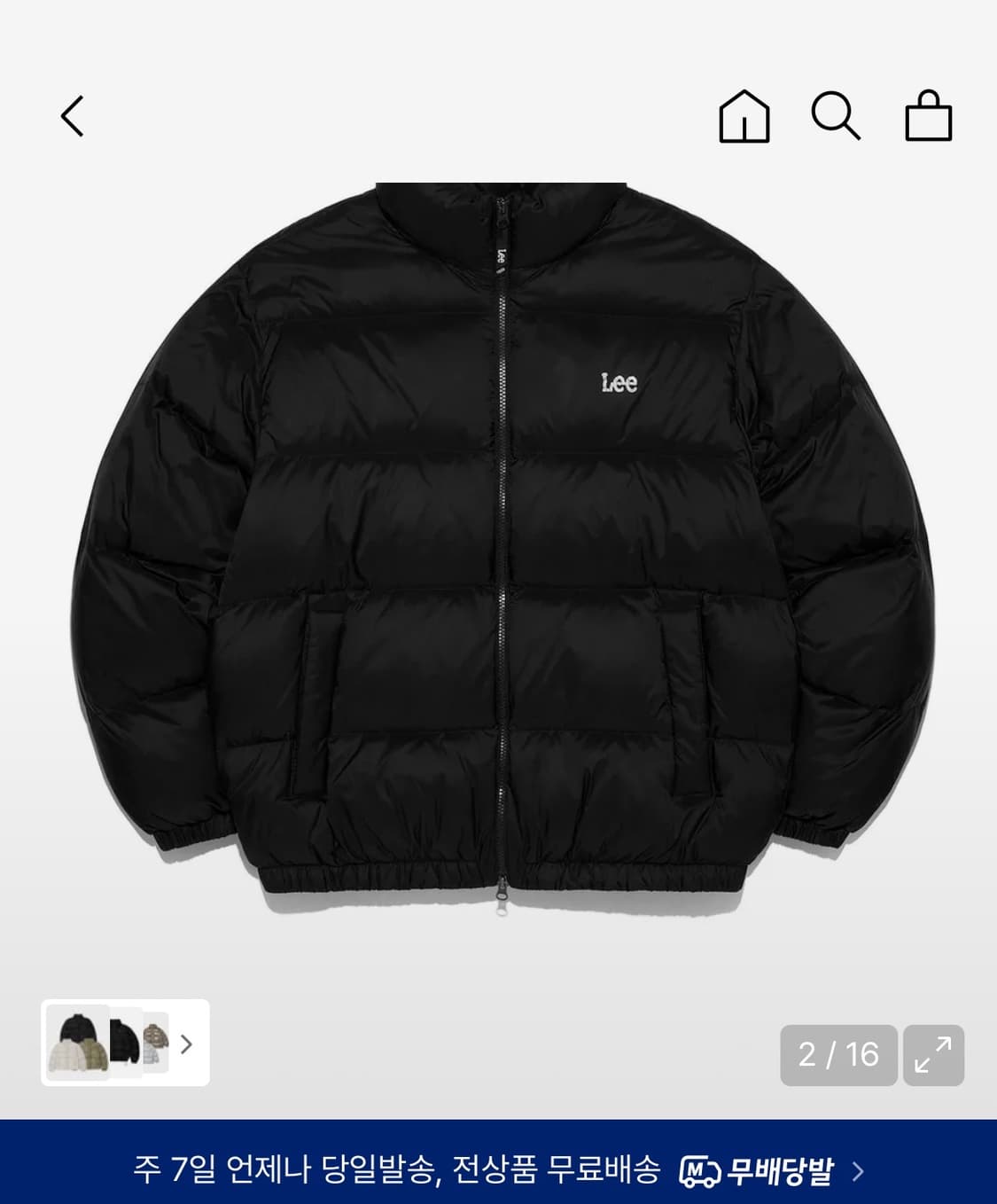Expand the thumbnail strip with its right arrow

tap(188, 1044)
